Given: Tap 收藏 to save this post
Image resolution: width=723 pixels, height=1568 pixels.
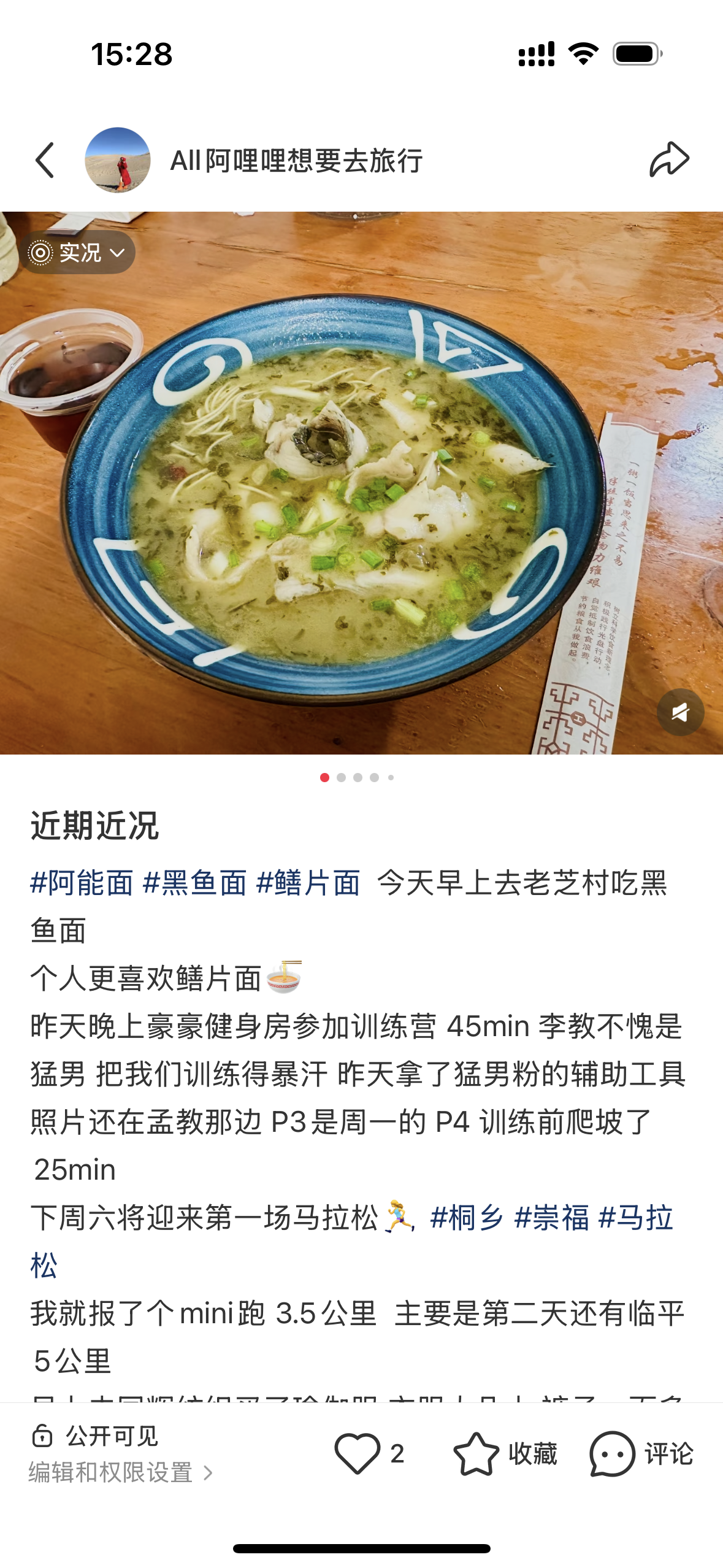Looking at the screenshot, I should pyautogui.click(x=505, y=1453).
